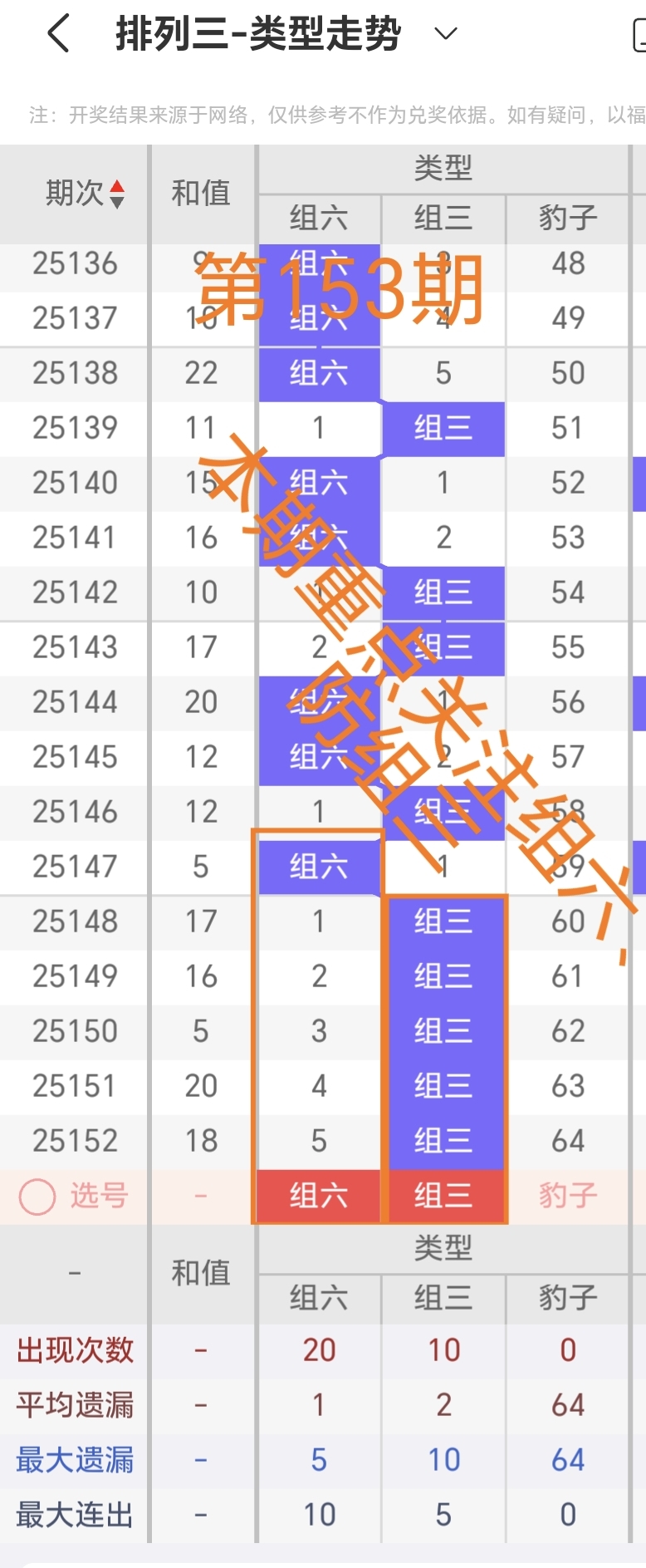The image size is (646, 1568).
Task: Open the dropdown next to 排列三-类型走势 title
Action: (x=445, y=35)
